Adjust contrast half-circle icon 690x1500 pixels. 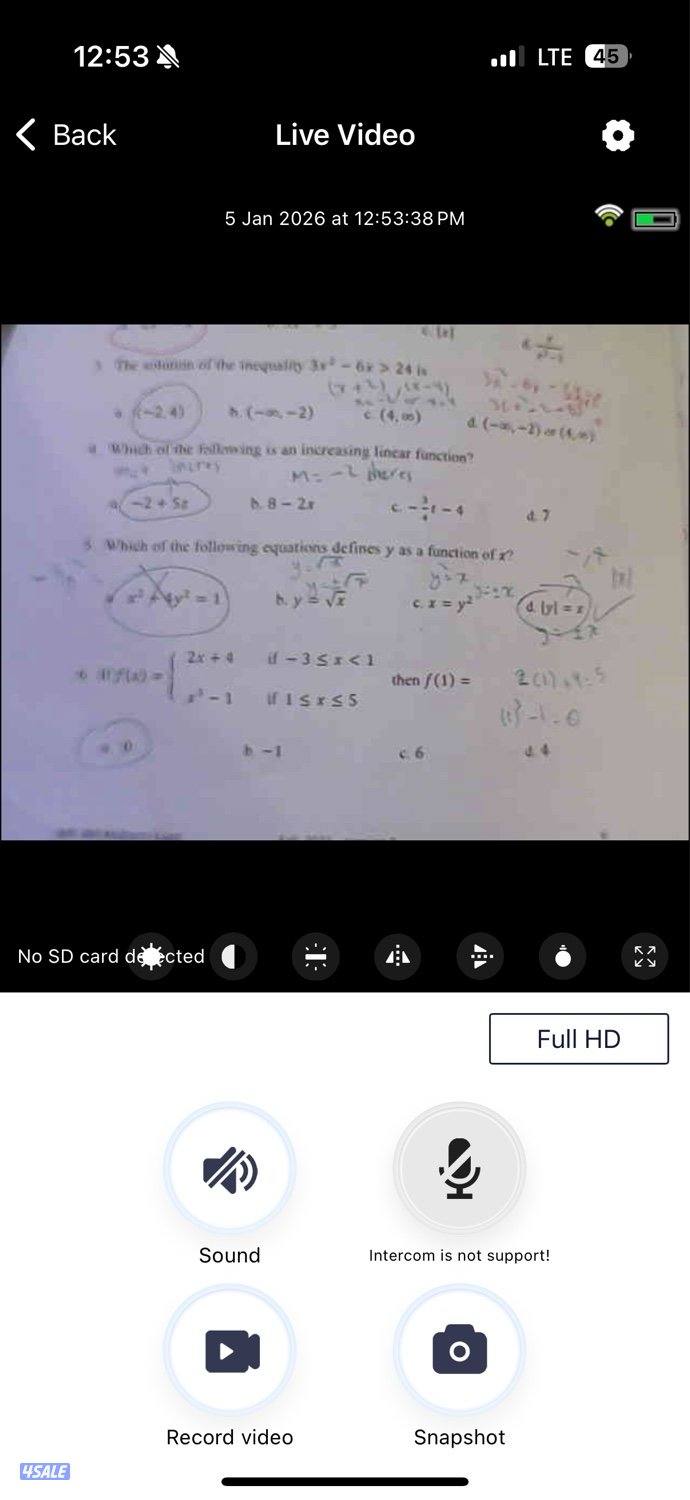click(233, 957)
